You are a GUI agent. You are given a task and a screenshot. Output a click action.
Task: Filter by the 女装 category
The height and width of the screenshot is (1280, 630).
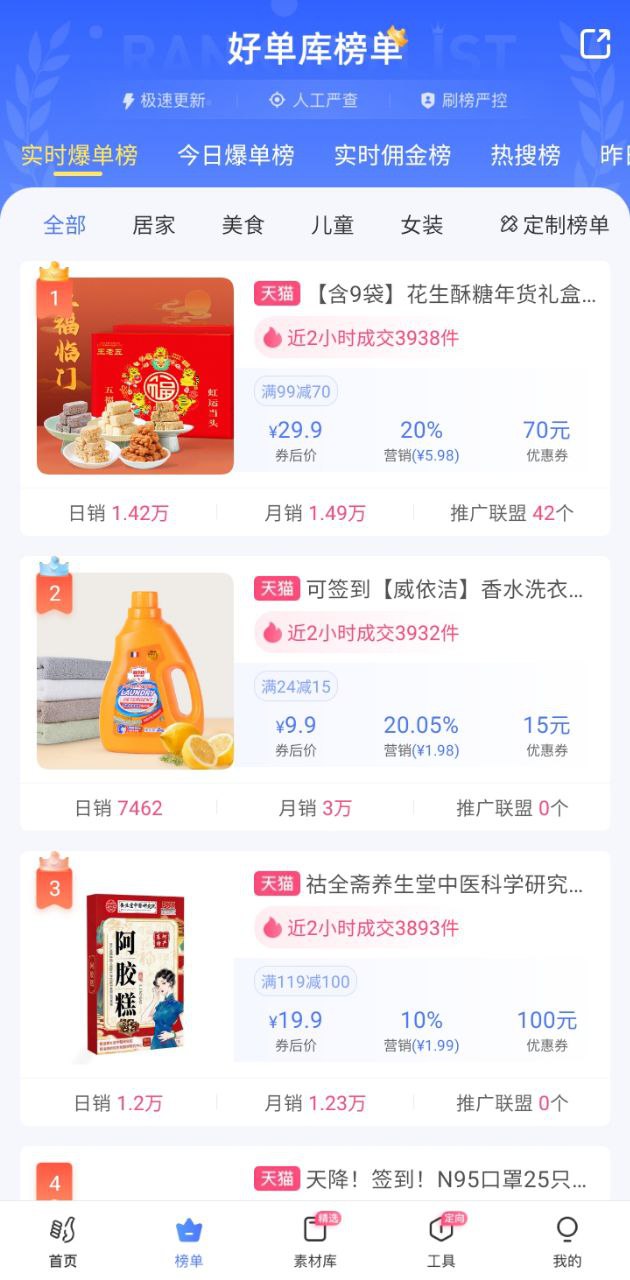pyautogui.click(x=421, y=225)
